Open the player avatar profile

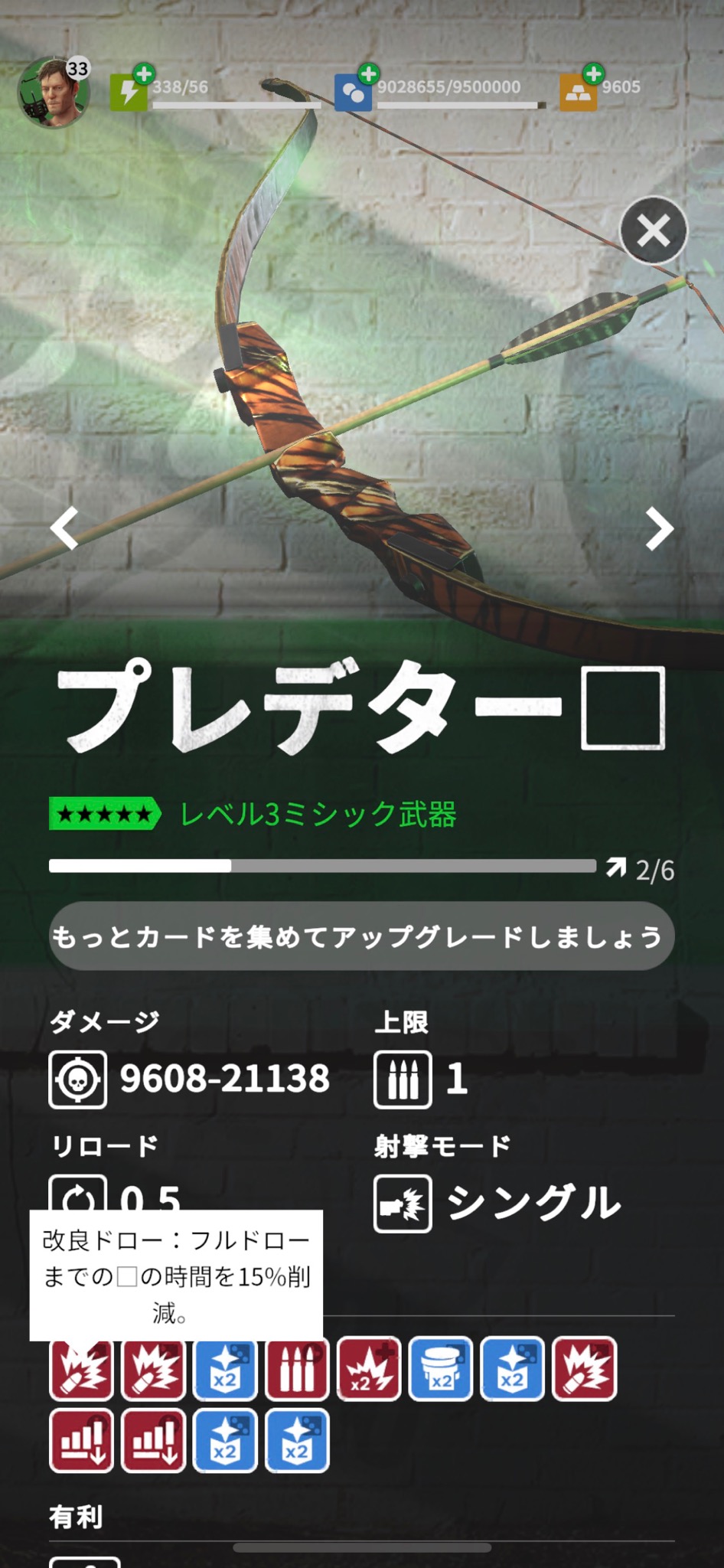[54, 92]
